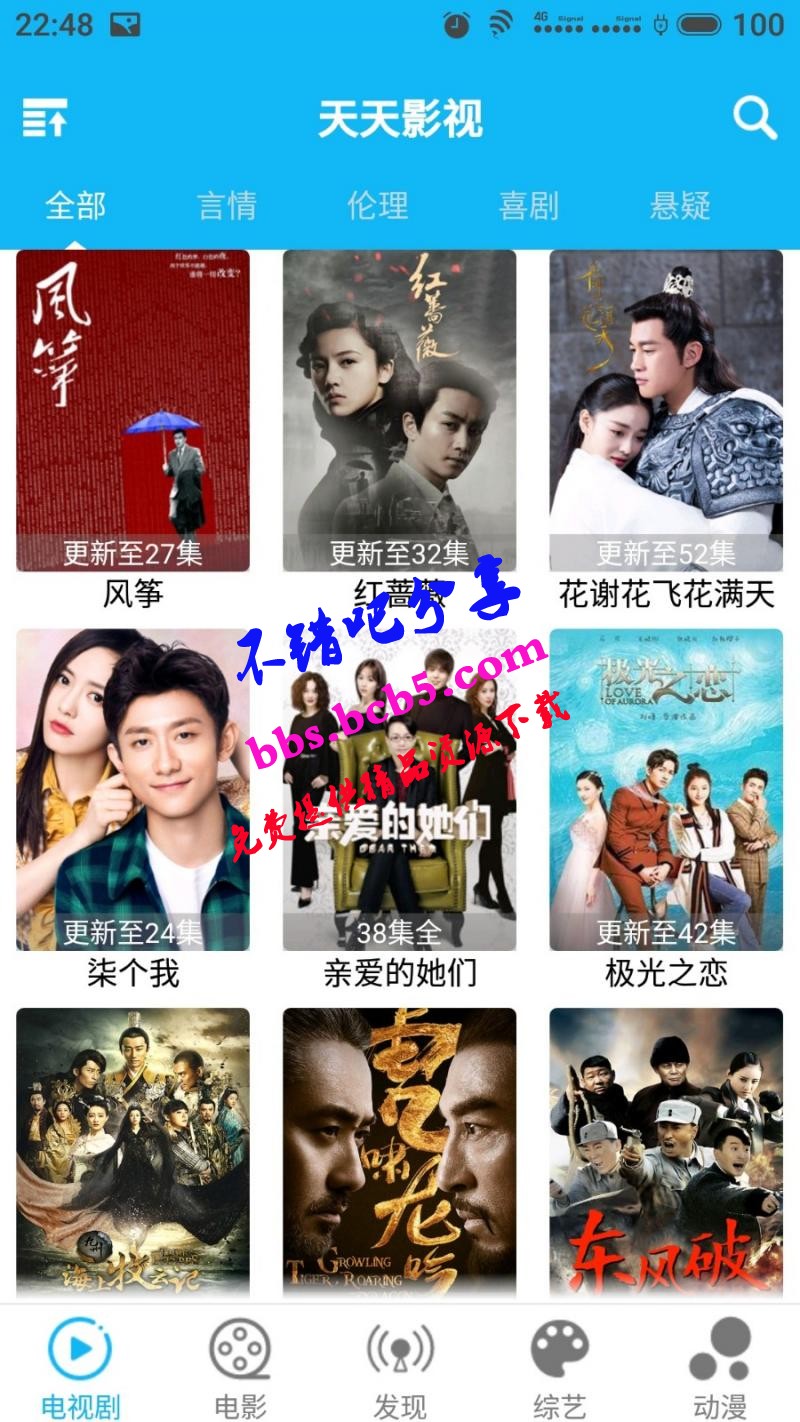Switch to the 电影 bottom tab
Image resolution: width=800 pixels, height=1422 pixels.
(240, 1366)
